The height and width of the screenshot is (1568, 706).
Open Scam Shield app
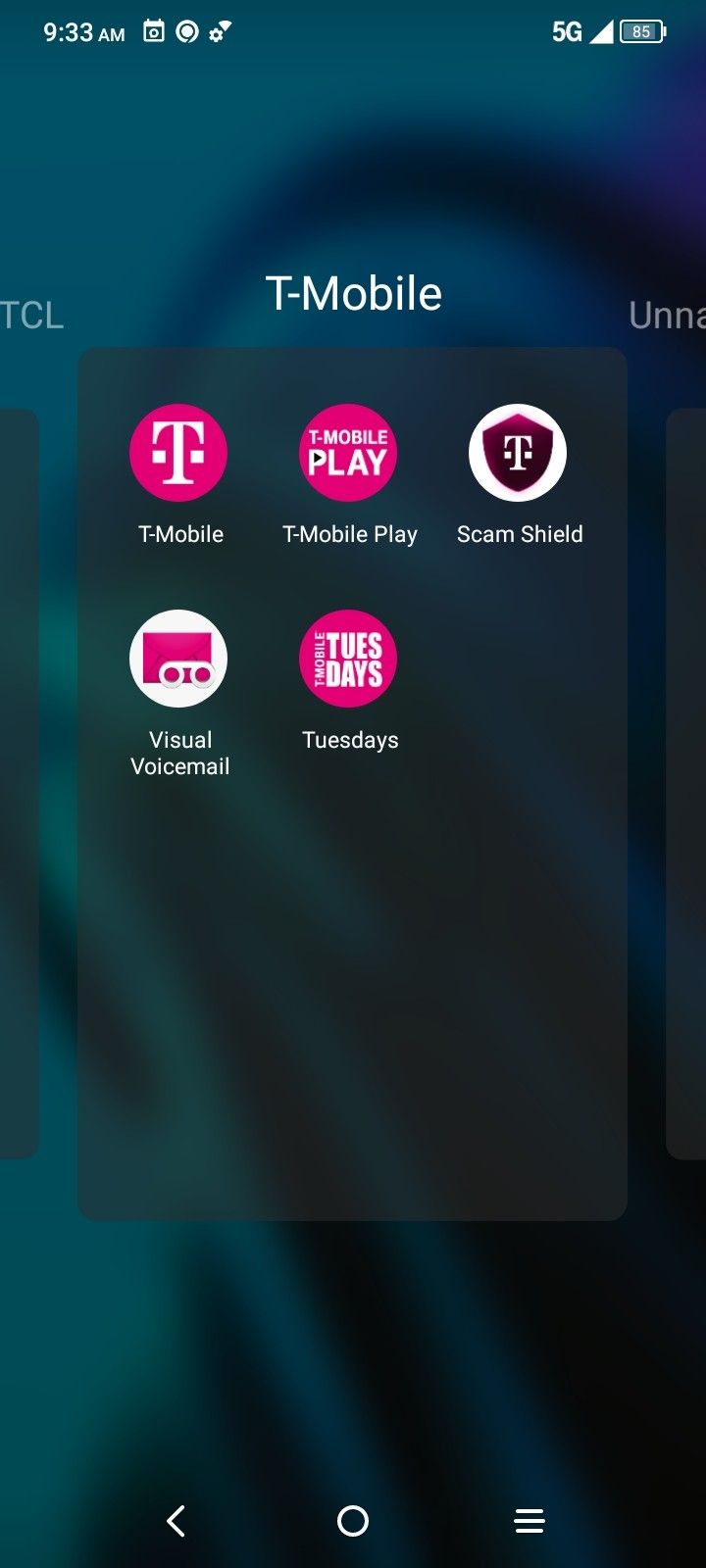coord(518,454)
